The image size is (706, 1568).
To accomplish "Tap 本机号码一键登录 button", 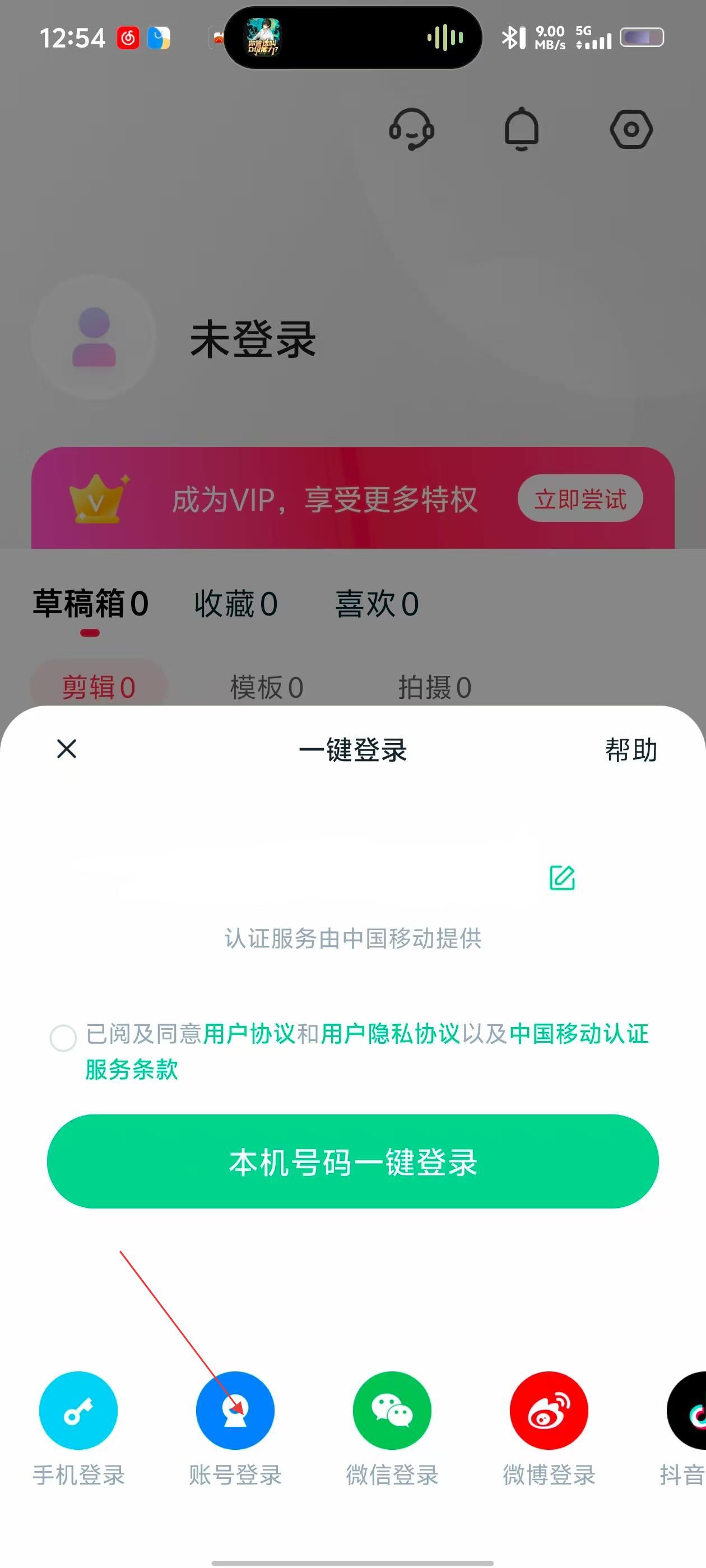I will point(352,1161).
